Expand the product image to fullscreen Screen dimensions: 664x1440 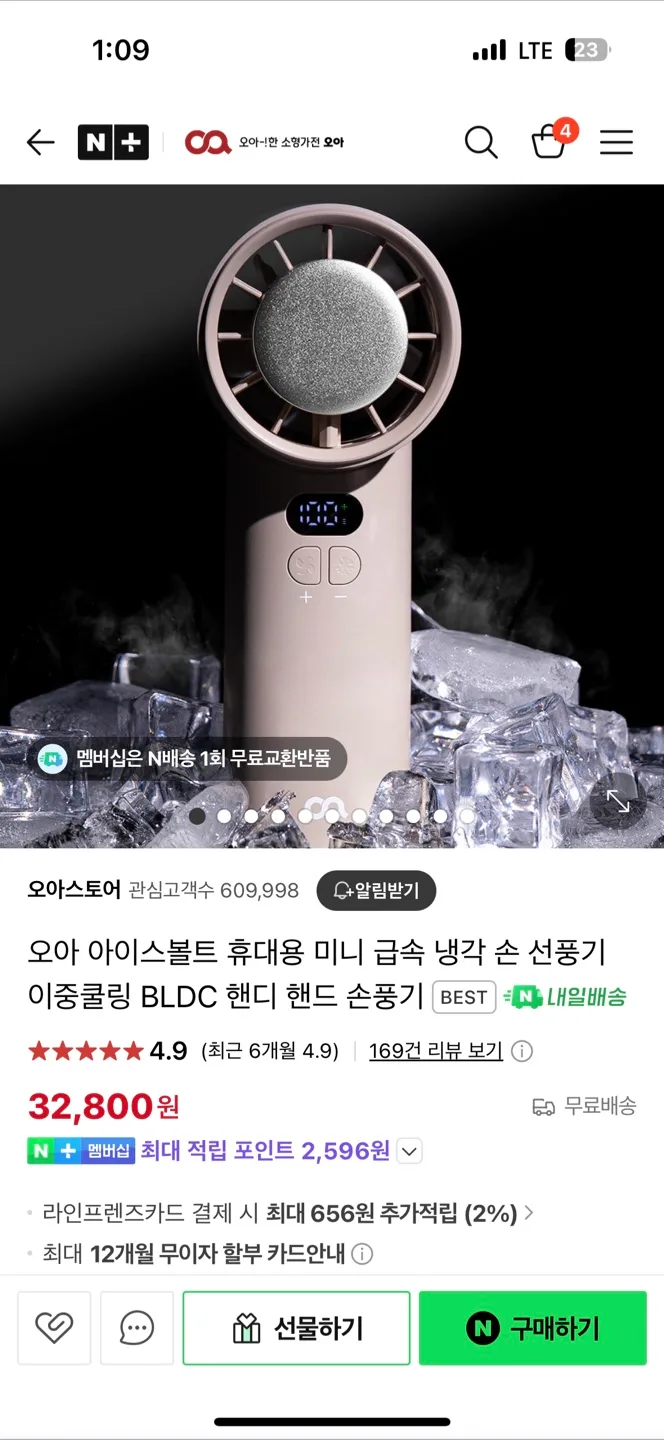pyautogui.click(x=618, y=801)
